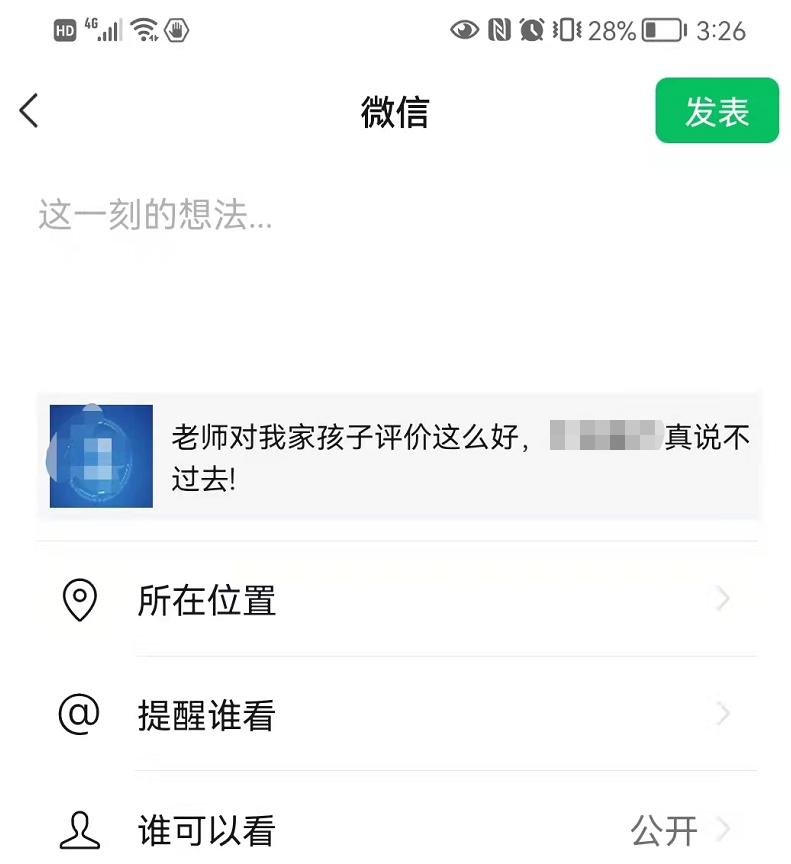791x864 pixels.
Task: Tap the back arrow to leave post editor
Action: coord(28,110)
